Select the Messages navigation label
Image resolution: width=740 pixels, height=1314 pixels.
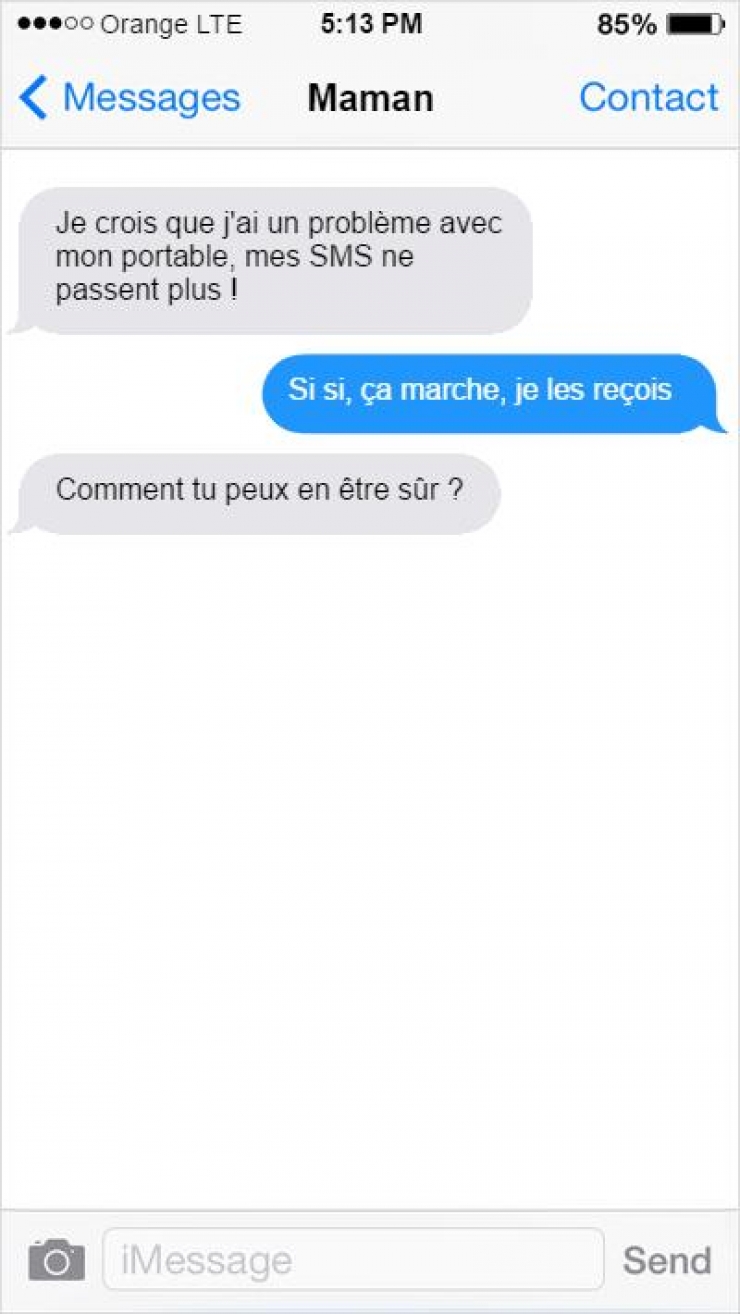(151, 97)
